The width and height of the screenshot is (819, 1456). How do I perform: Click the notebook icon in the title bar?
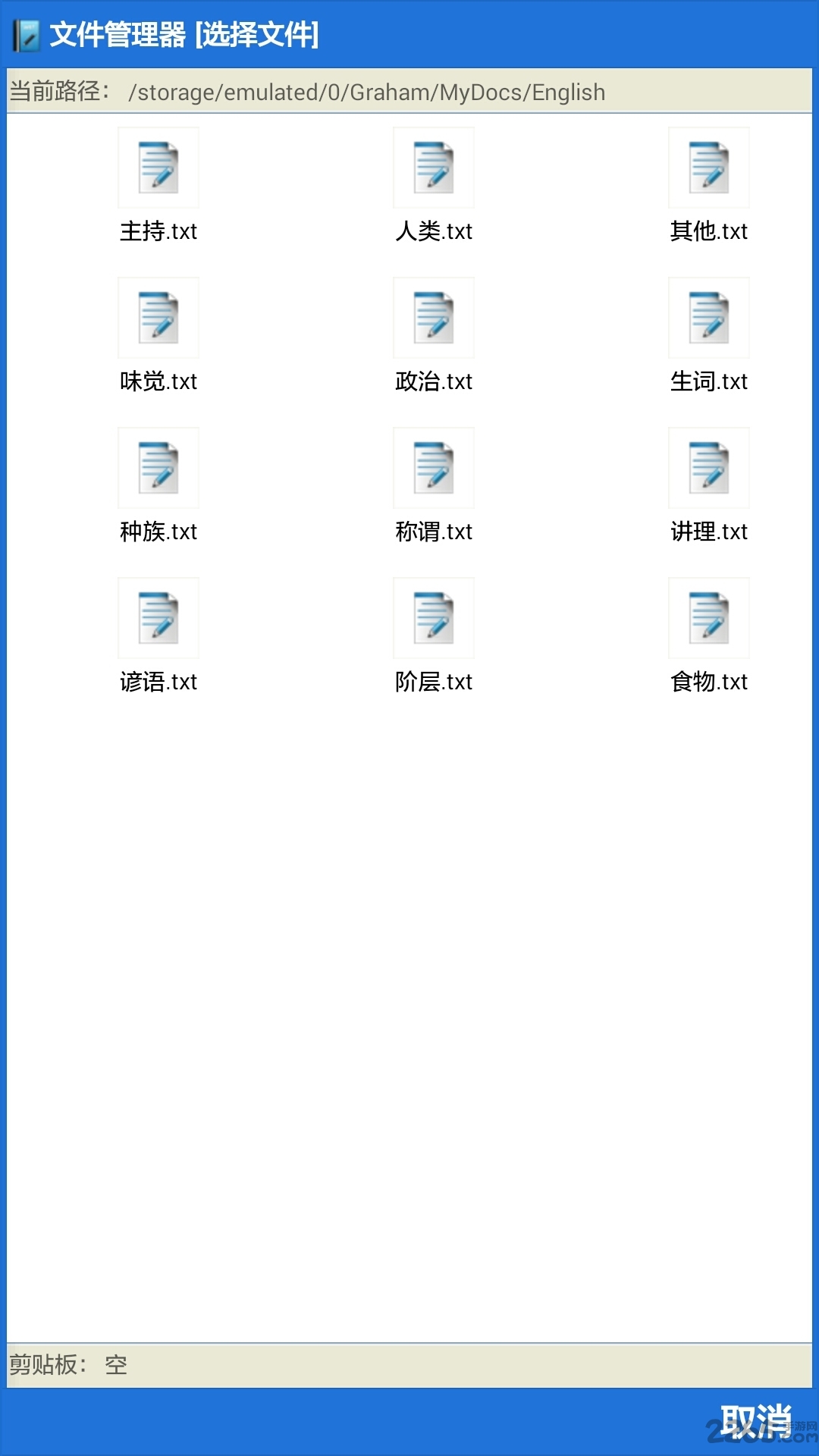tap(24, 33)
